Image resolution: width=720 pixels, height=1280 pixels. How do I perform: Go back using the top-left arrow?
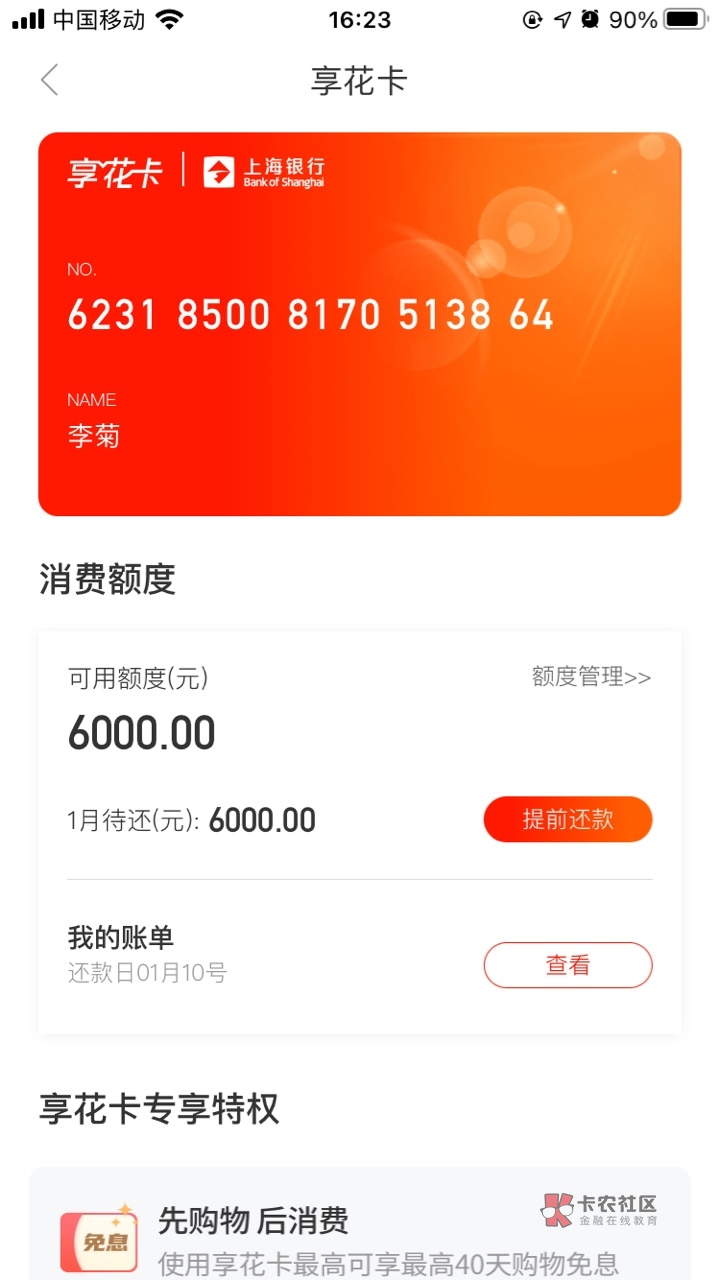[49, 80]
